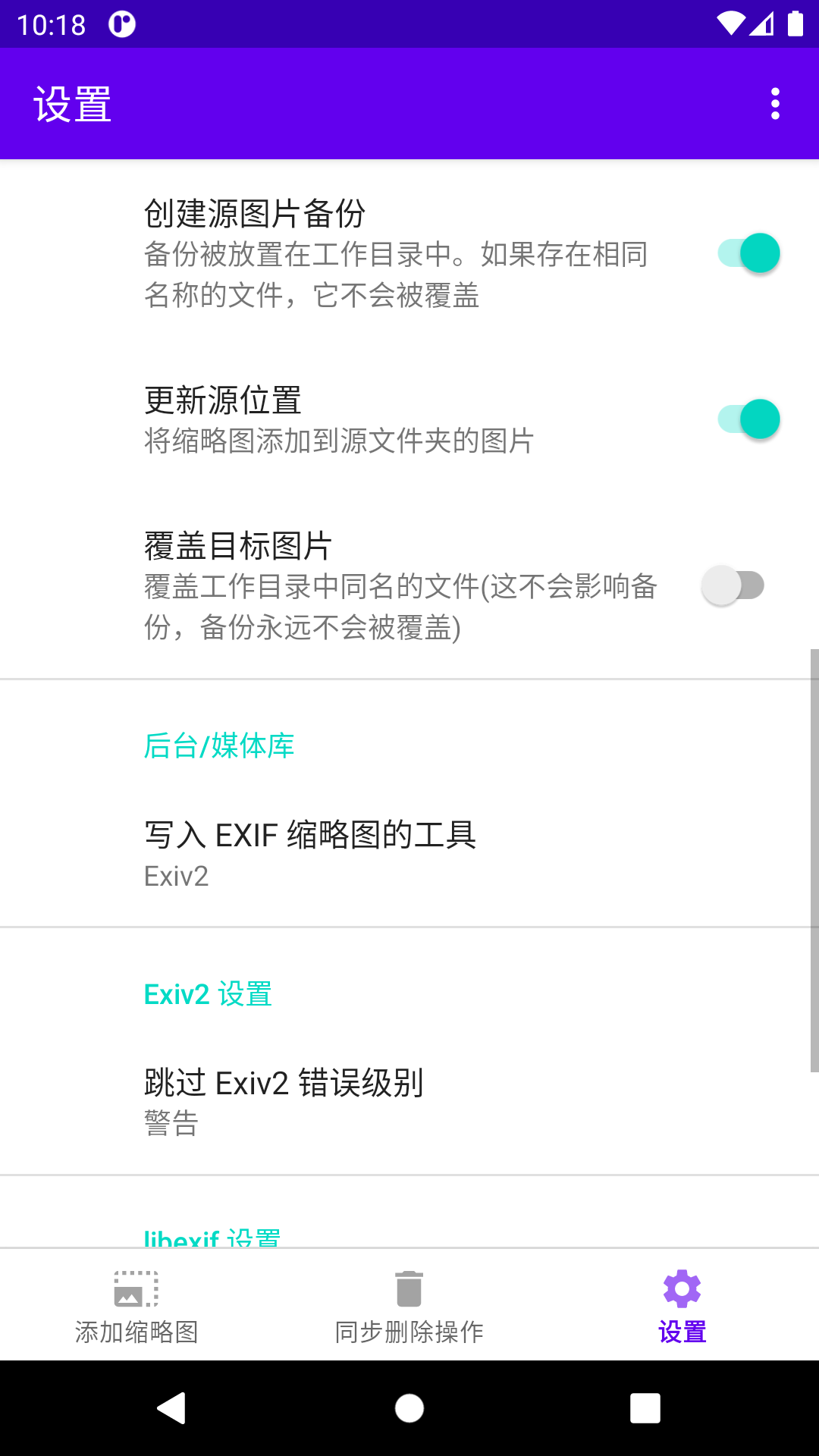This screenshot has height=1456, width=819.
Task: Switch to the 同步删除操作 tab
Action: point(409,1306)
